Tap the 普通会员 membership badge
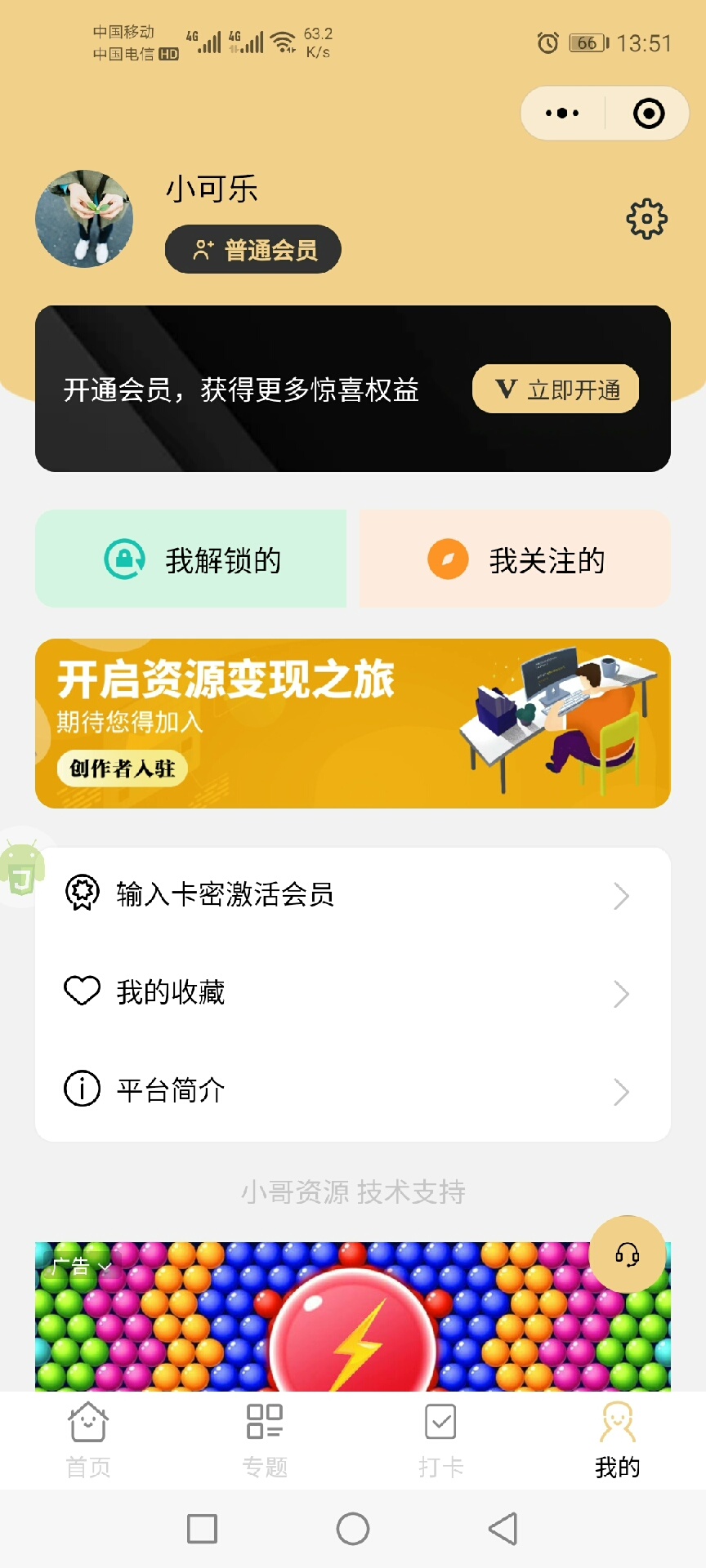This screenshot has width=706, height=1568. point(253,250)
